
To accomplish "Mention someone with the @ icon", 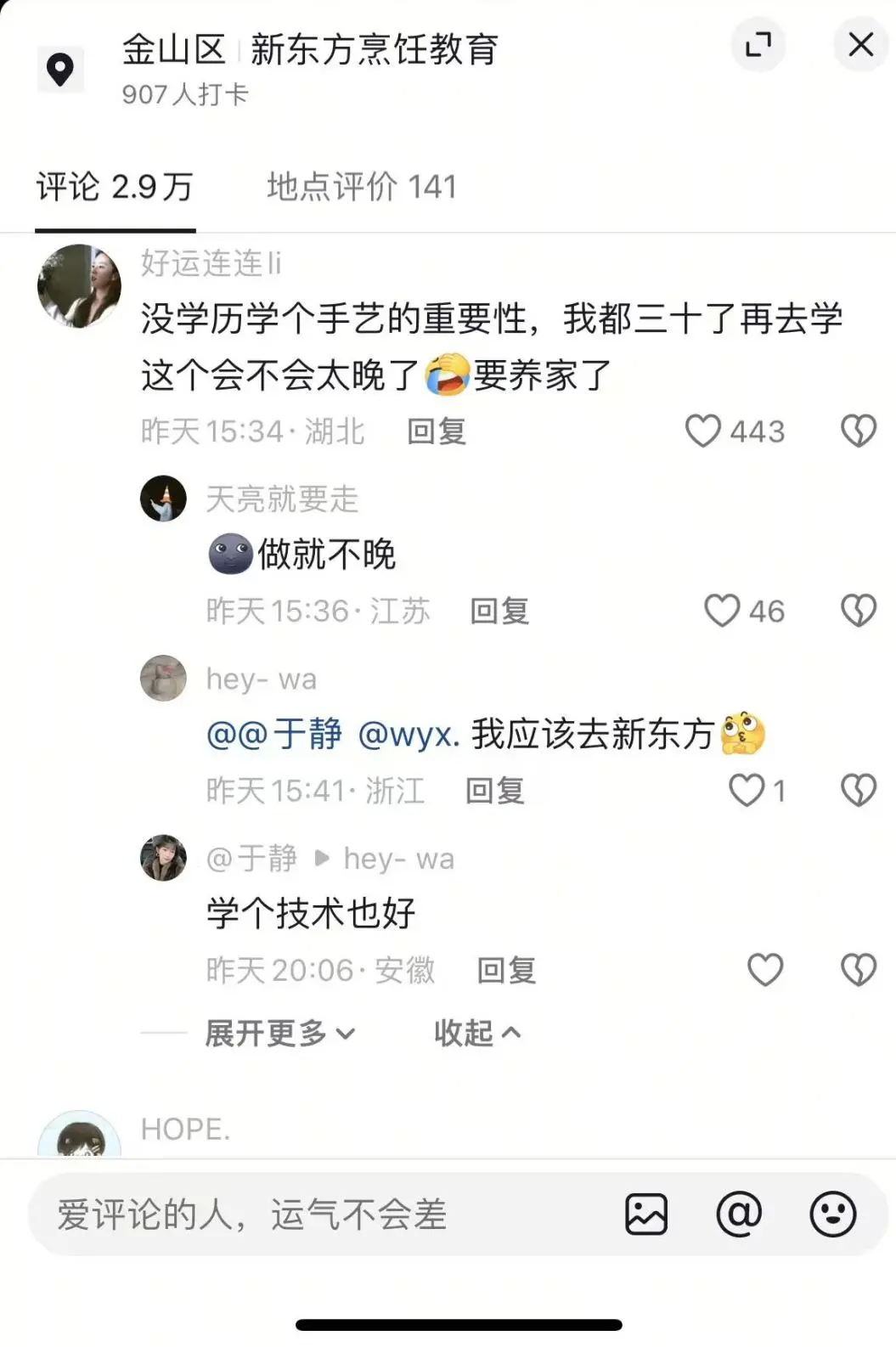I will (x=739, y=1215).
